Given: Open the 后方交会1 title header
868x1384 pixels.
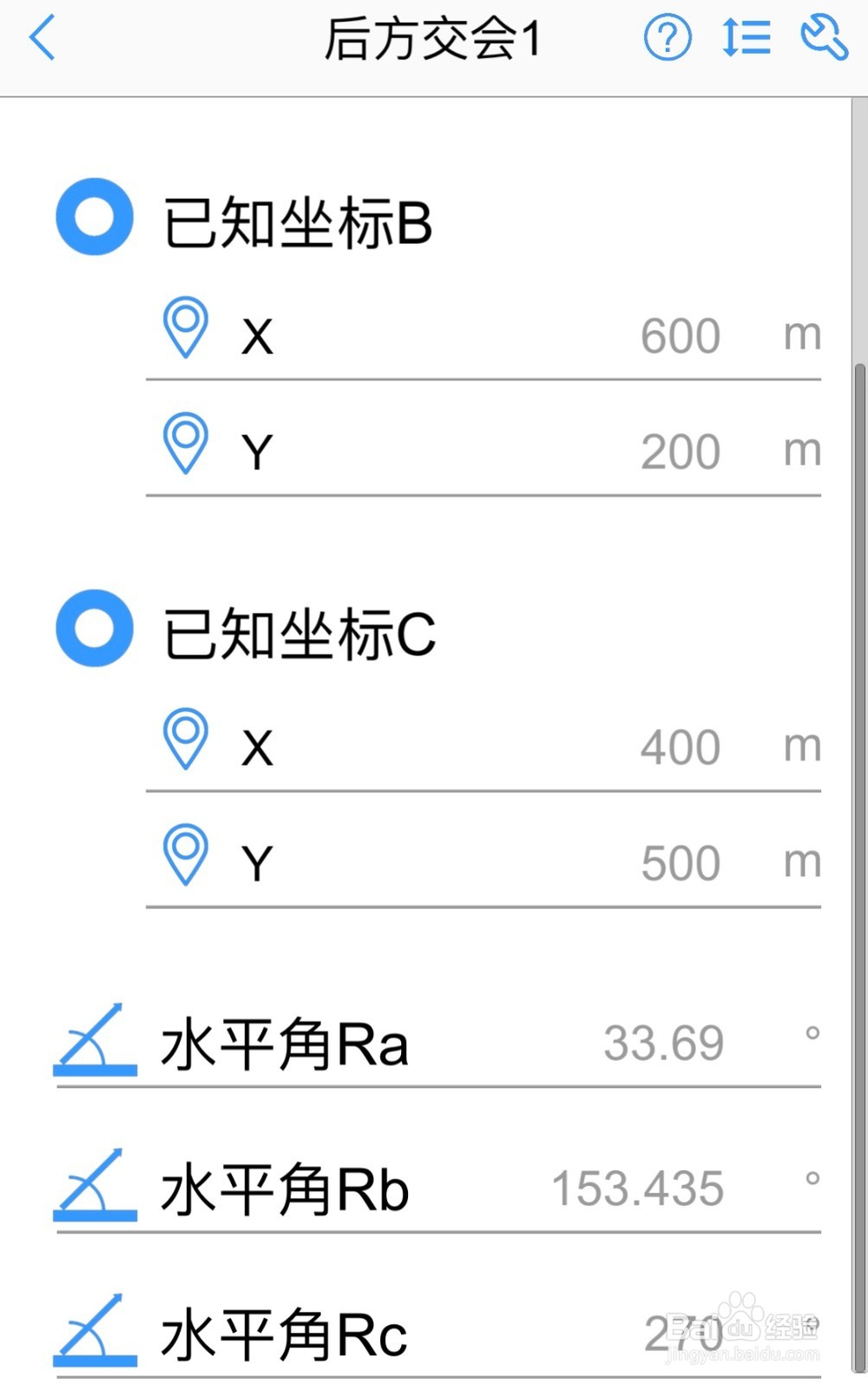Looking at the screenshot, I should 434,38.
